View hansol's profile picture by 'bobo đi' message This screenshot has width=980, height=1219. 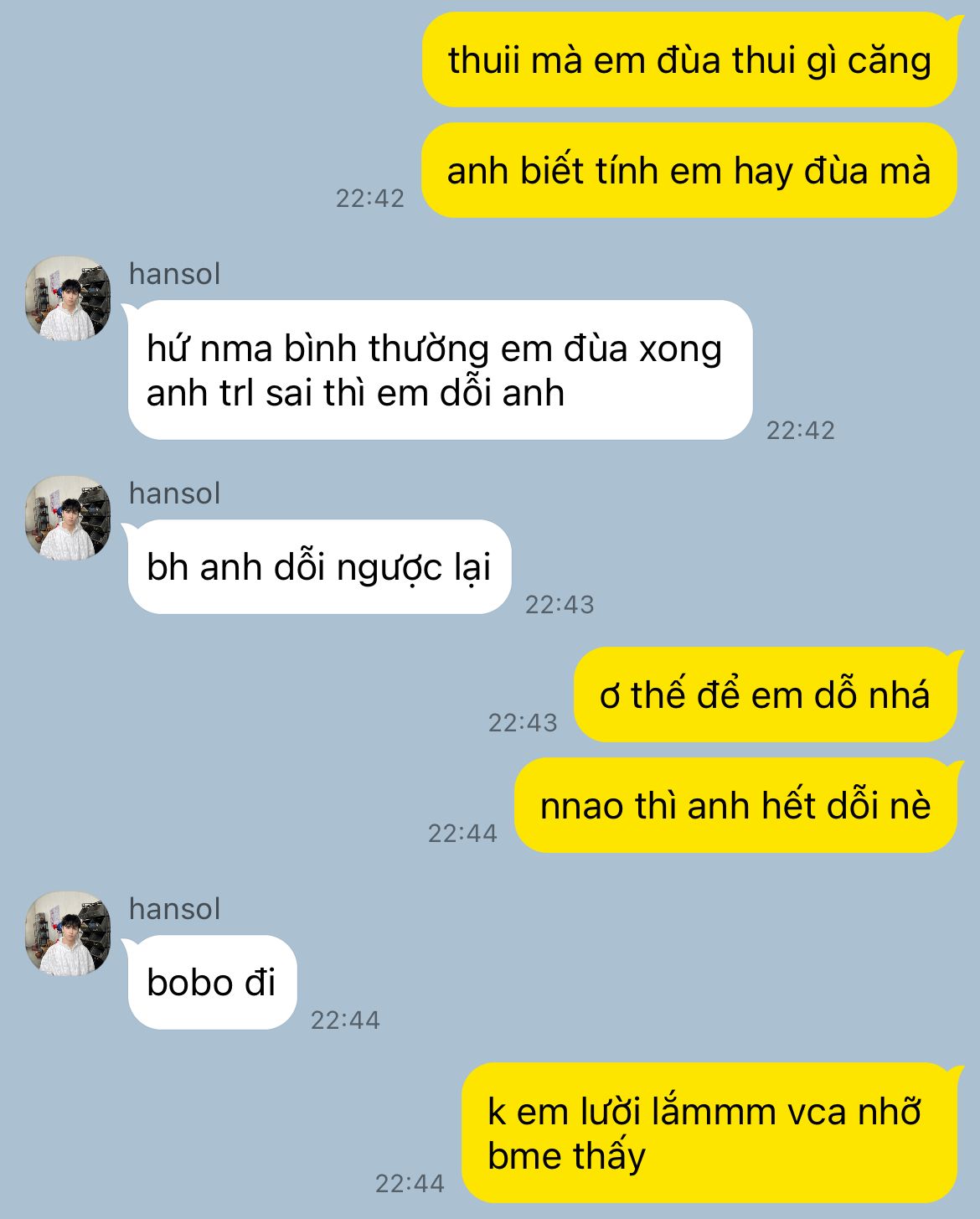coord(68,934)
